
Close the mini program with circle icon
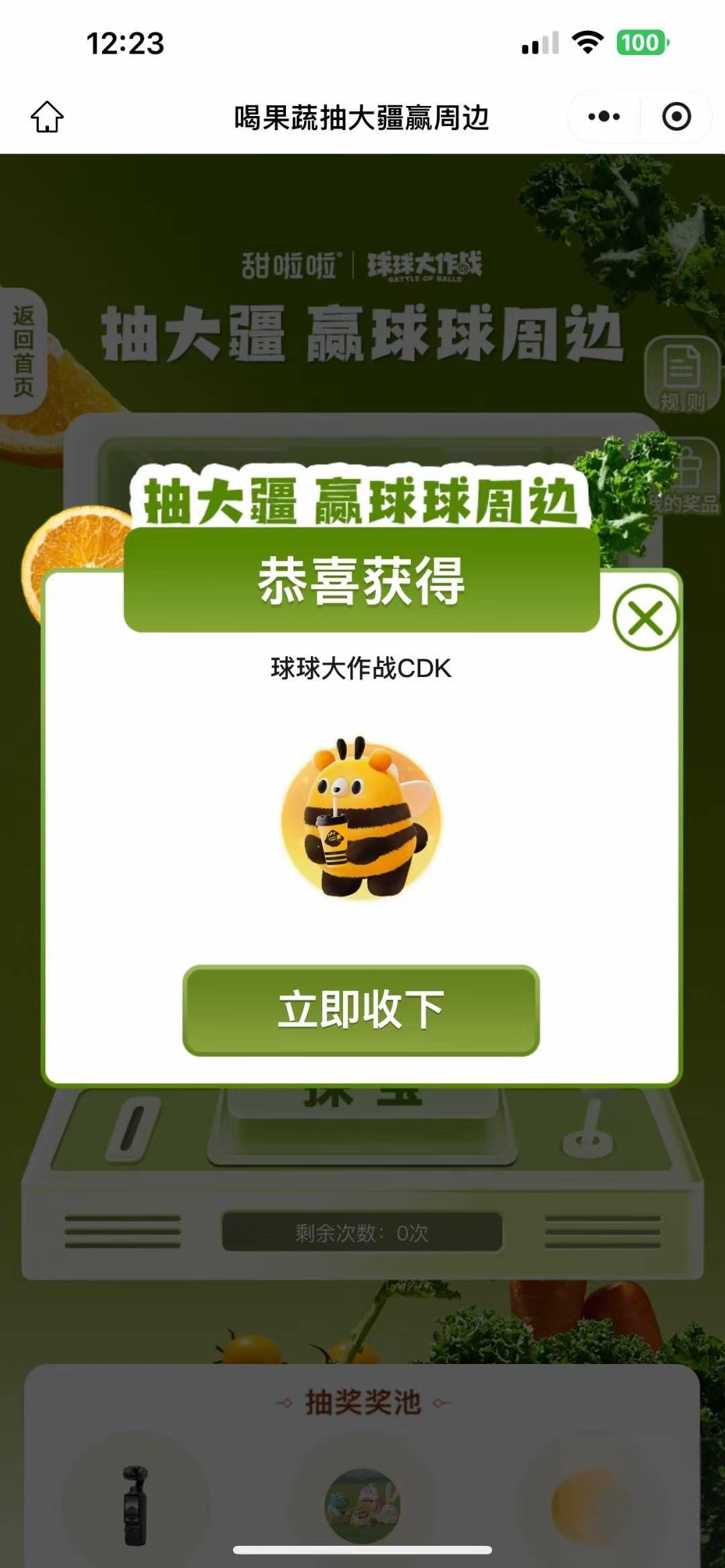[x=676, y=117]
